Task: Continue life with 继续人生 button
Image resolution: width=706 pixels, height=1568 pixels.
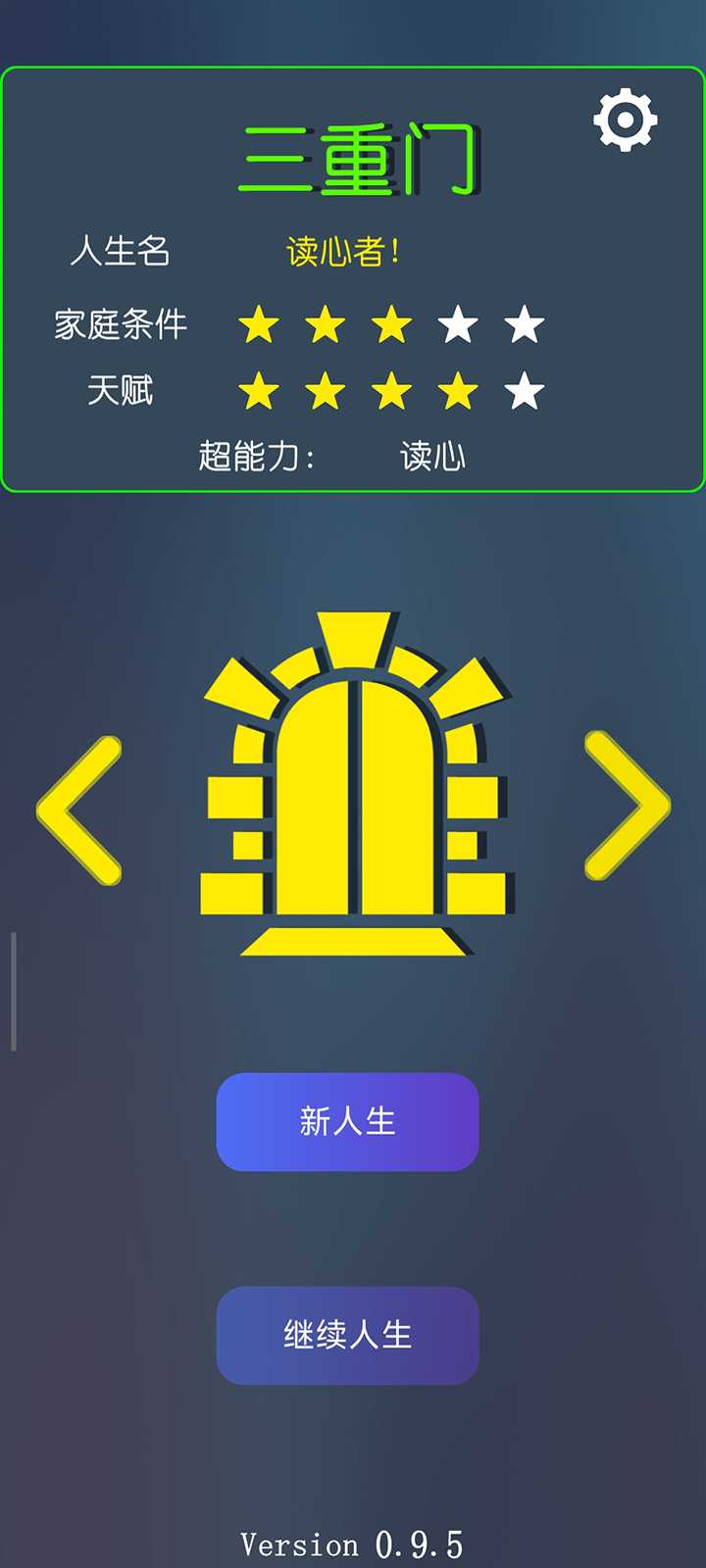Action: [347, 1335]
